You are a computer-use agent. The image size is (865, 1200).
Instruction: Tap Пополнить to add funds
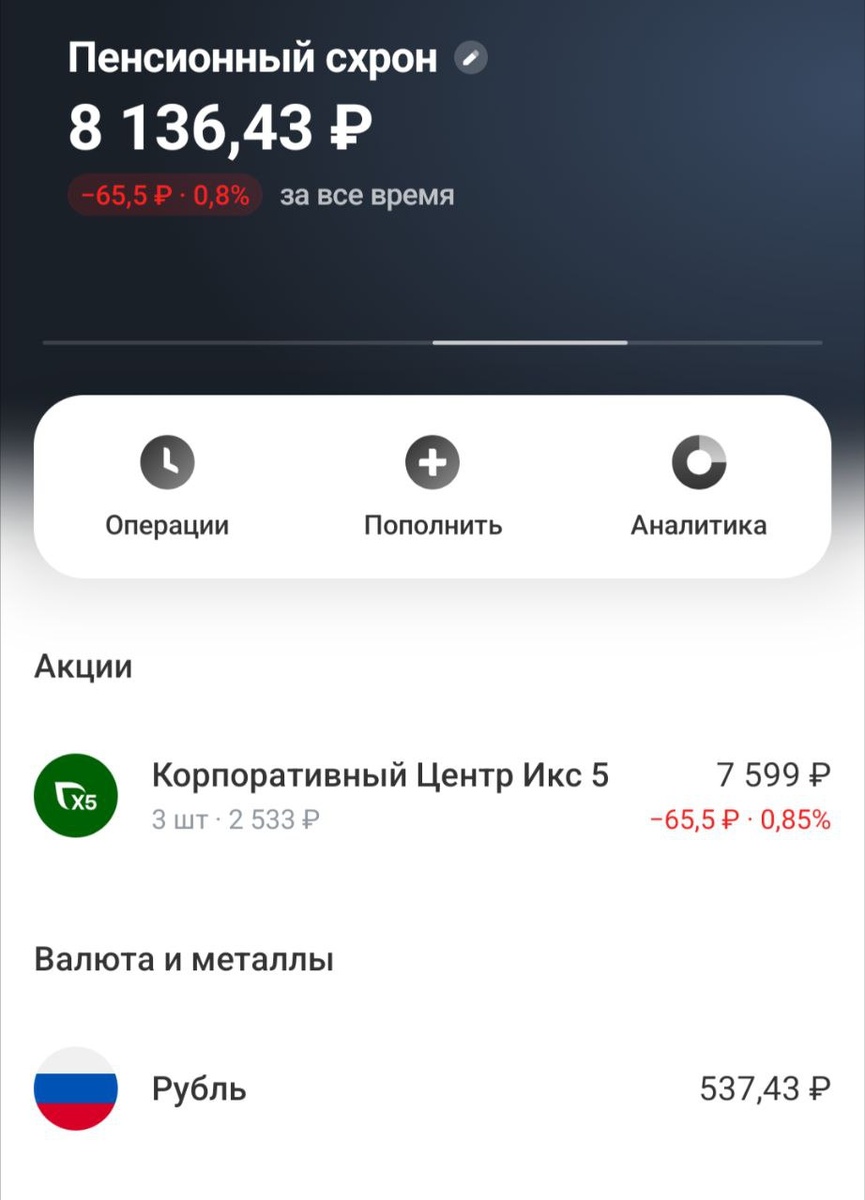pos(432,487)
